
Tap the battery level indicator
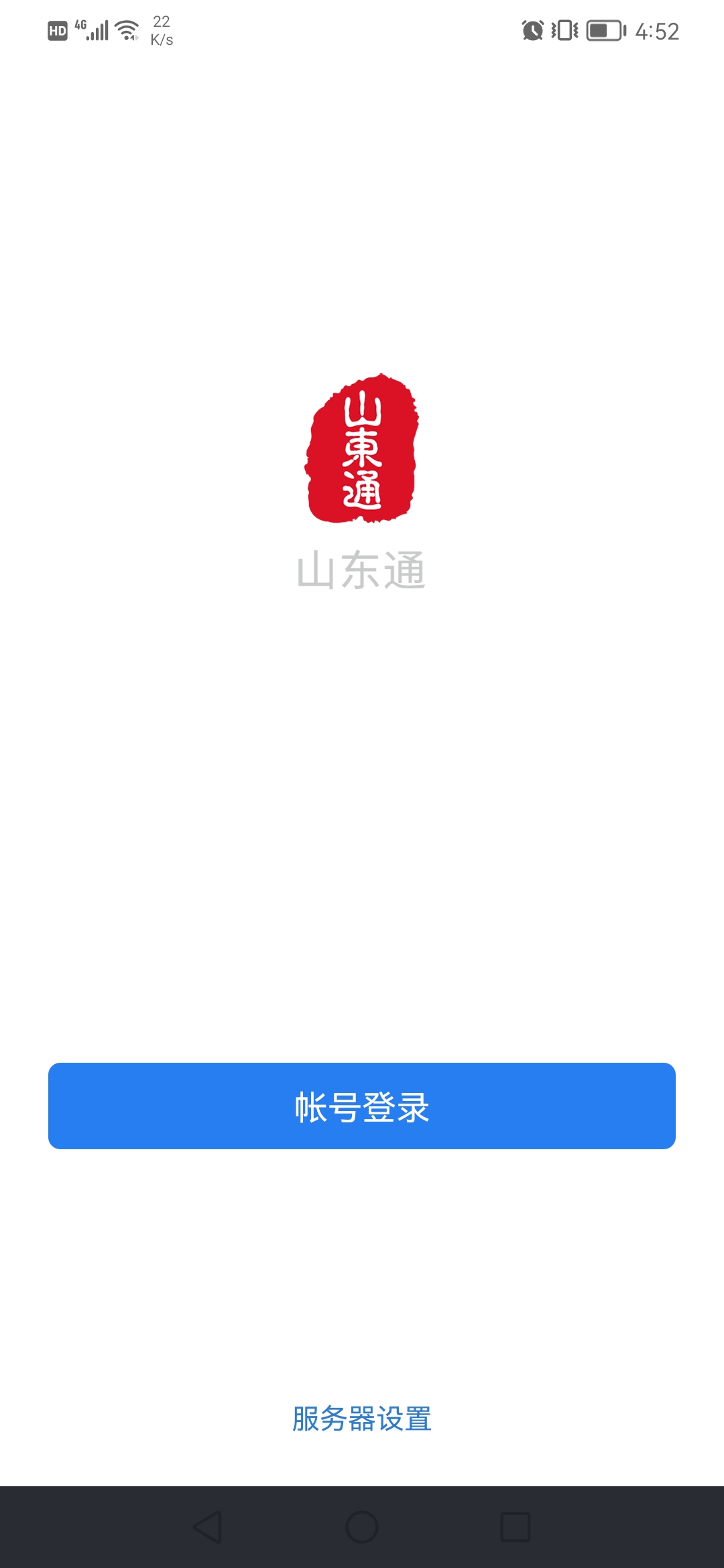(602, 30)
